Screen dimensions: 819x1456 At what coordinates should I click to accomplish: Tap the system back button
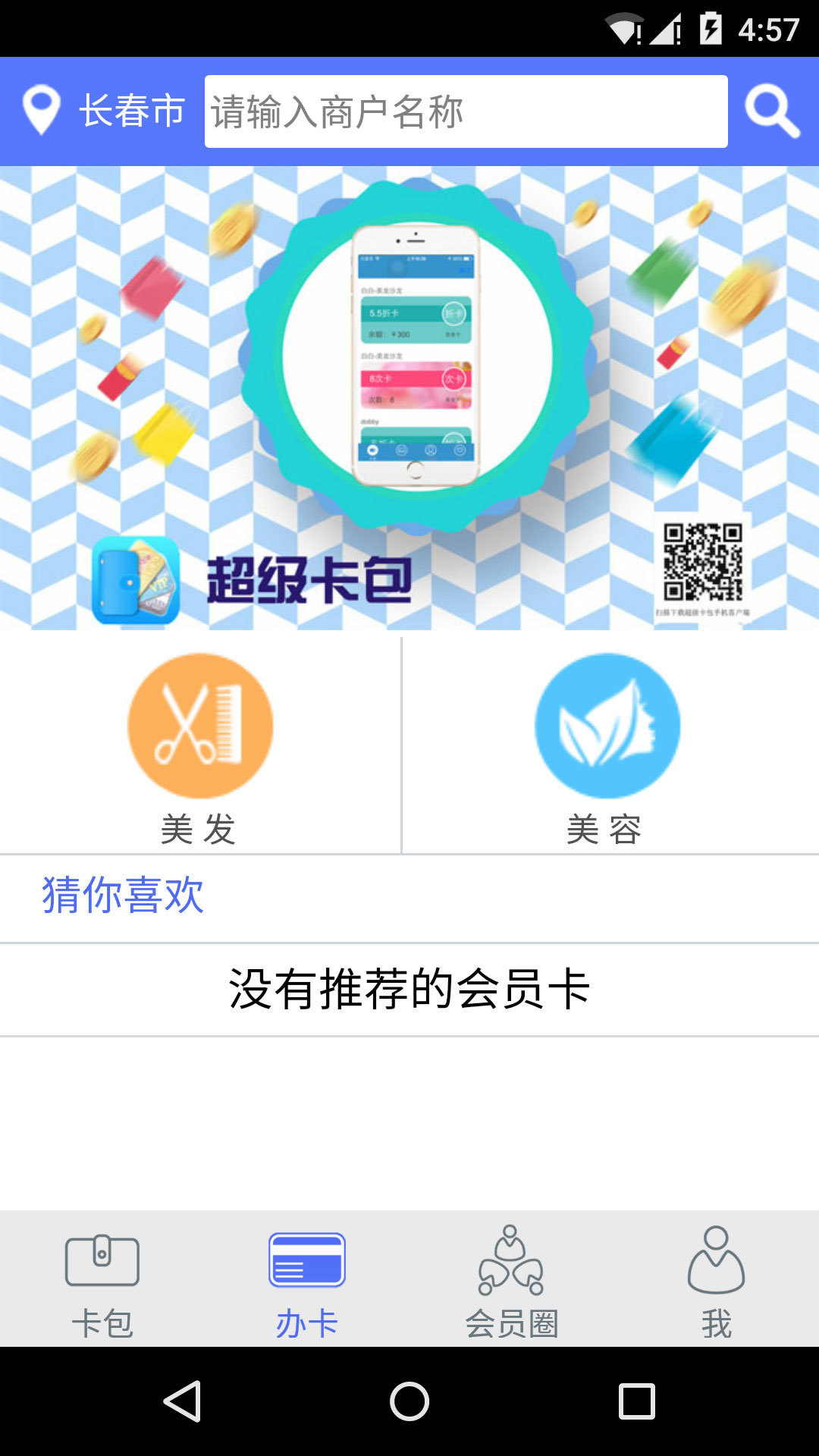pos(182,1401)
